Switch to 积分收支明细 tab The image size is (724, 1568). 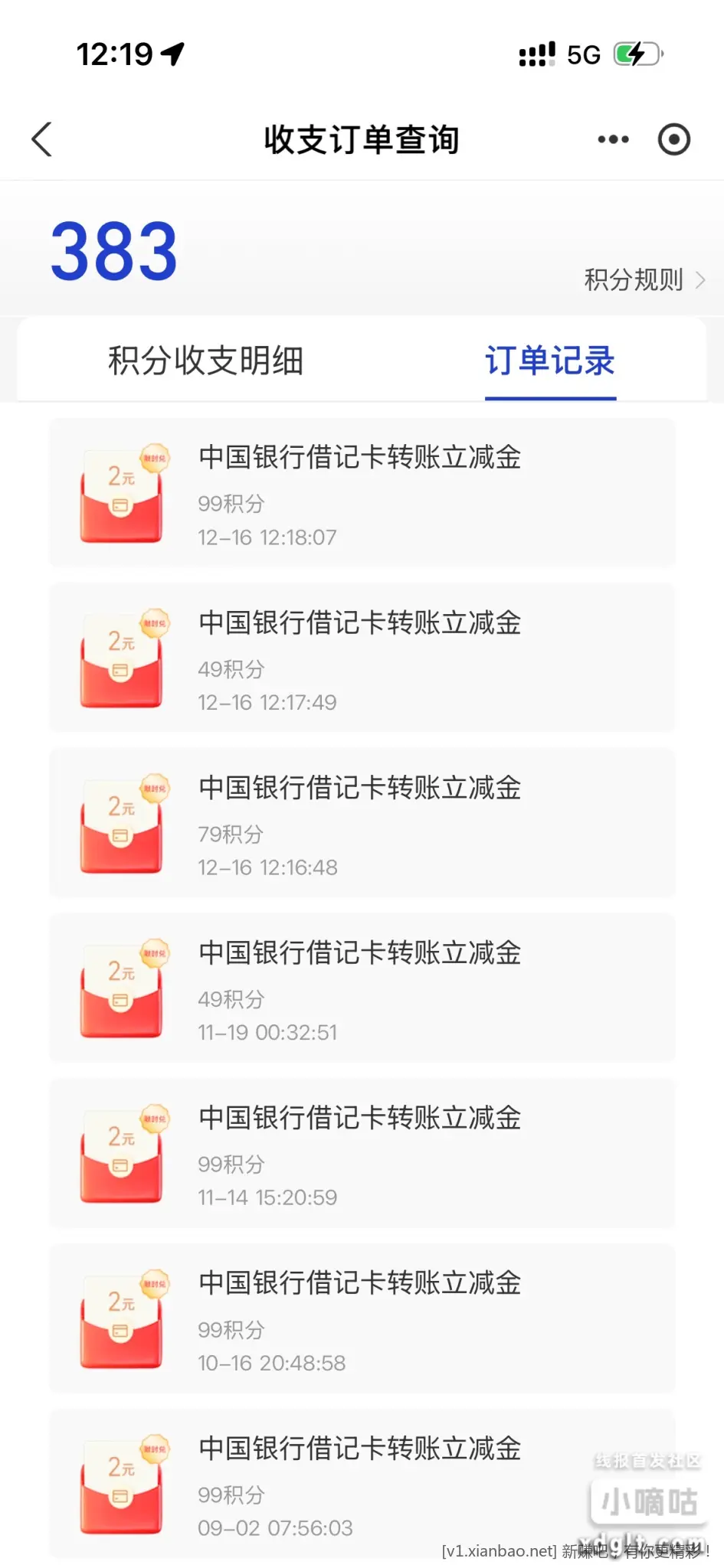click(205, 361)
